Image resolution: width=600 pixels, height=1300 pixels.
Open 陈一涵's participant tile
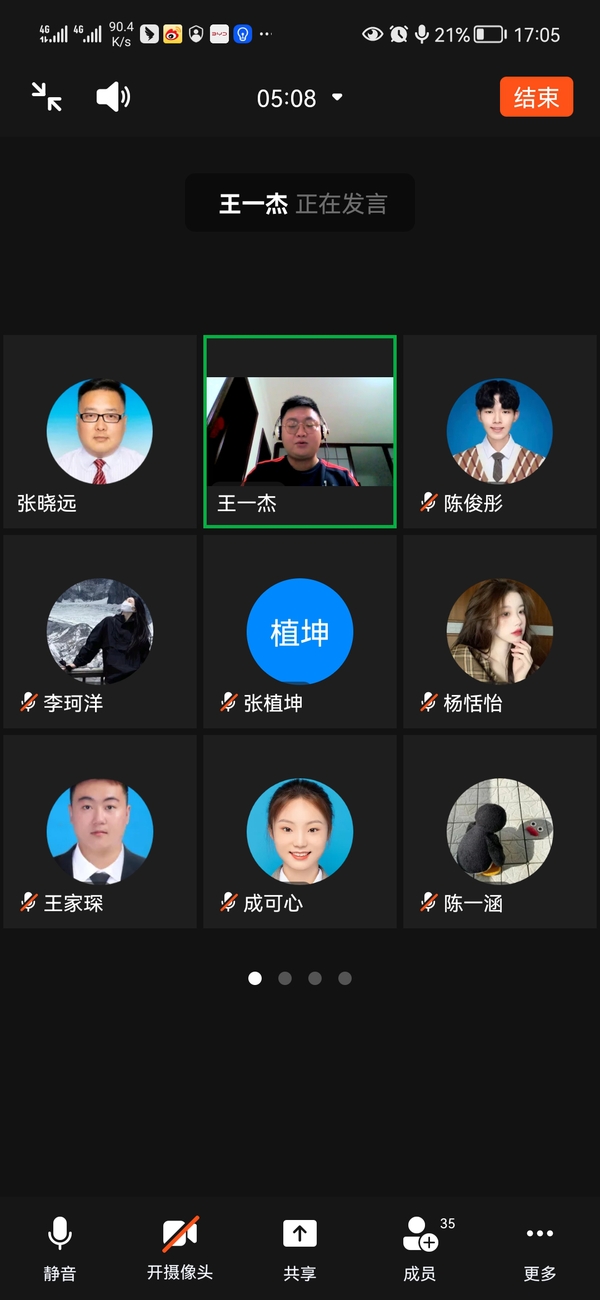(500, 831)
